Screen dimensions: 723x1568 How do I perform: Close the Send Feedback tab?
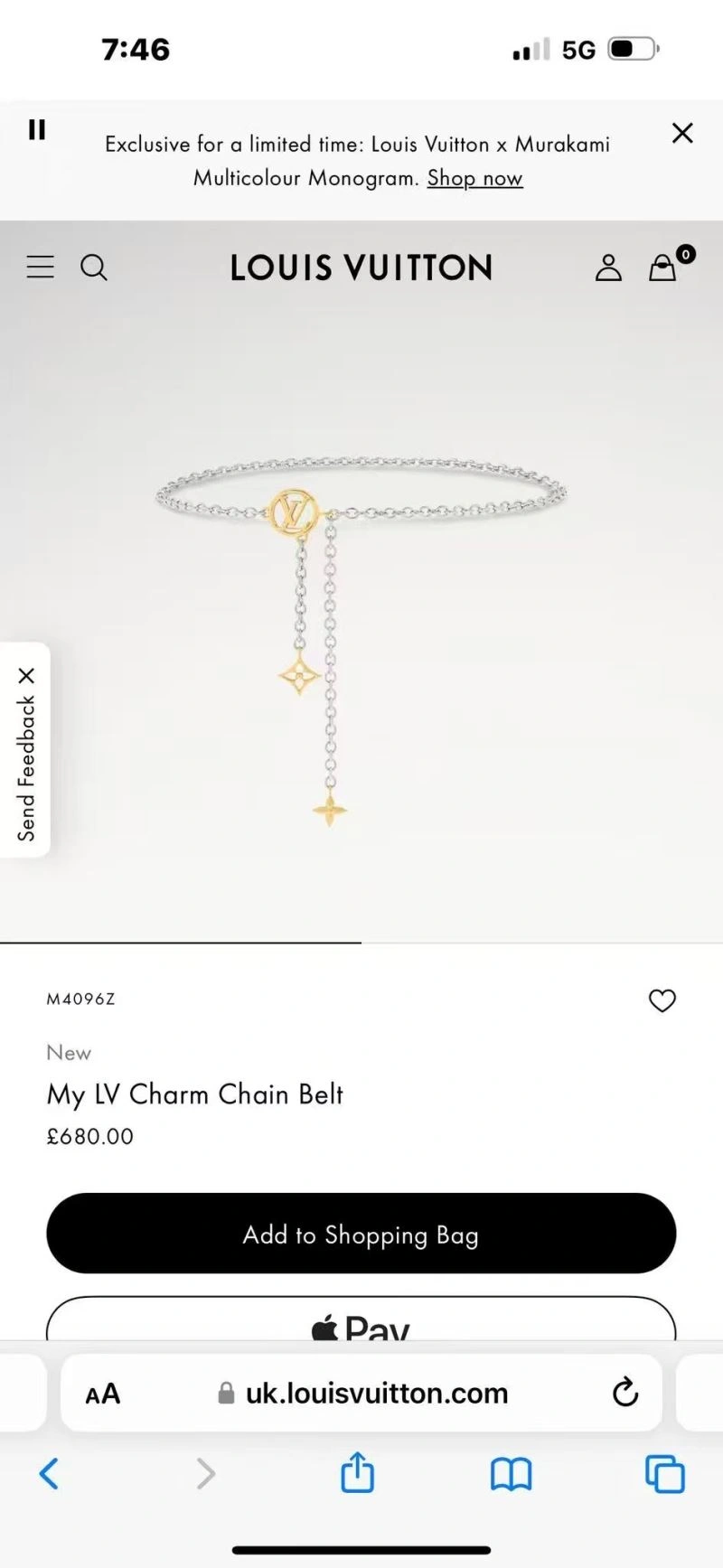[x=26, y=675]
